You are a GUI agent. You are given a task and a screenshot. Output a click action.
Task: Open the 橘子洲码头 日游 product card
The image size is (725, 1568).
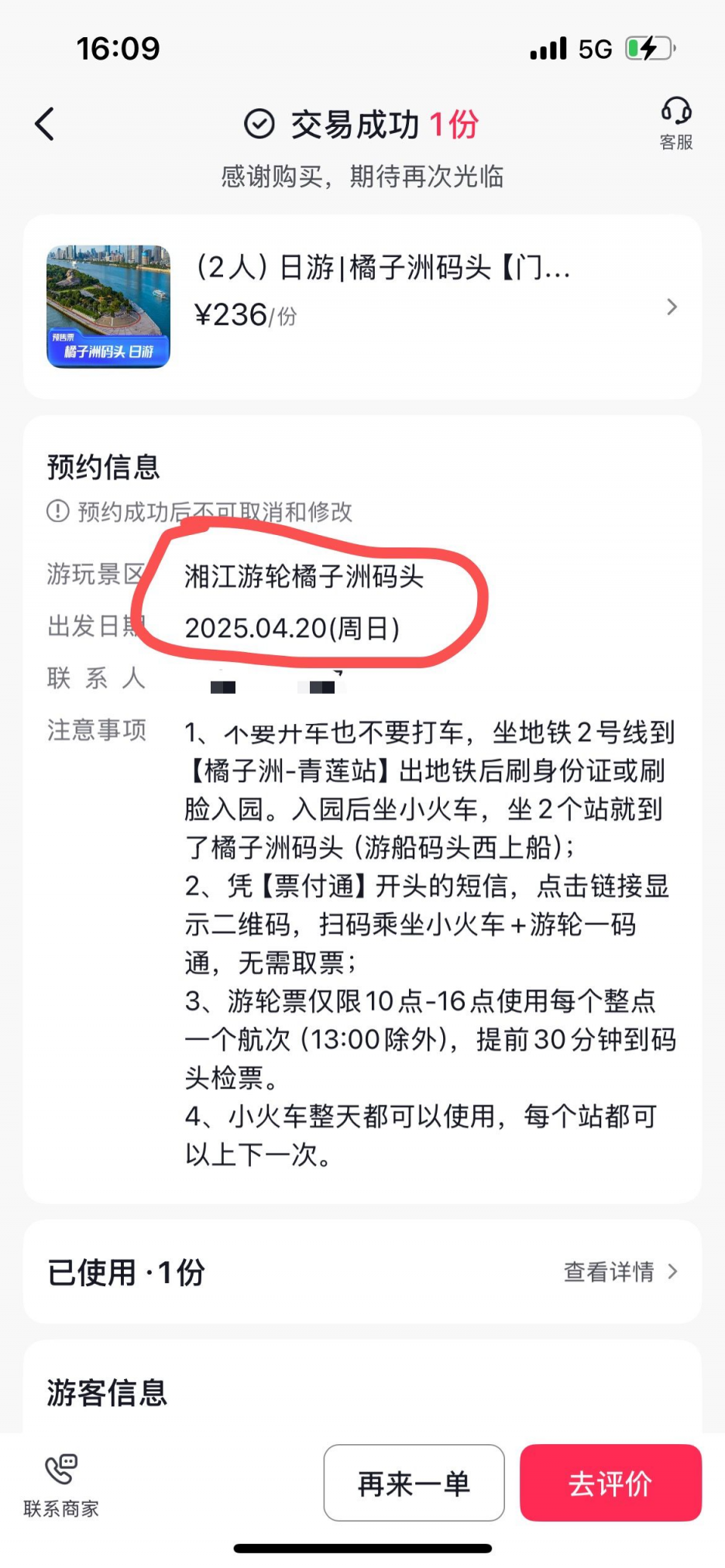[x=362, y=307]
